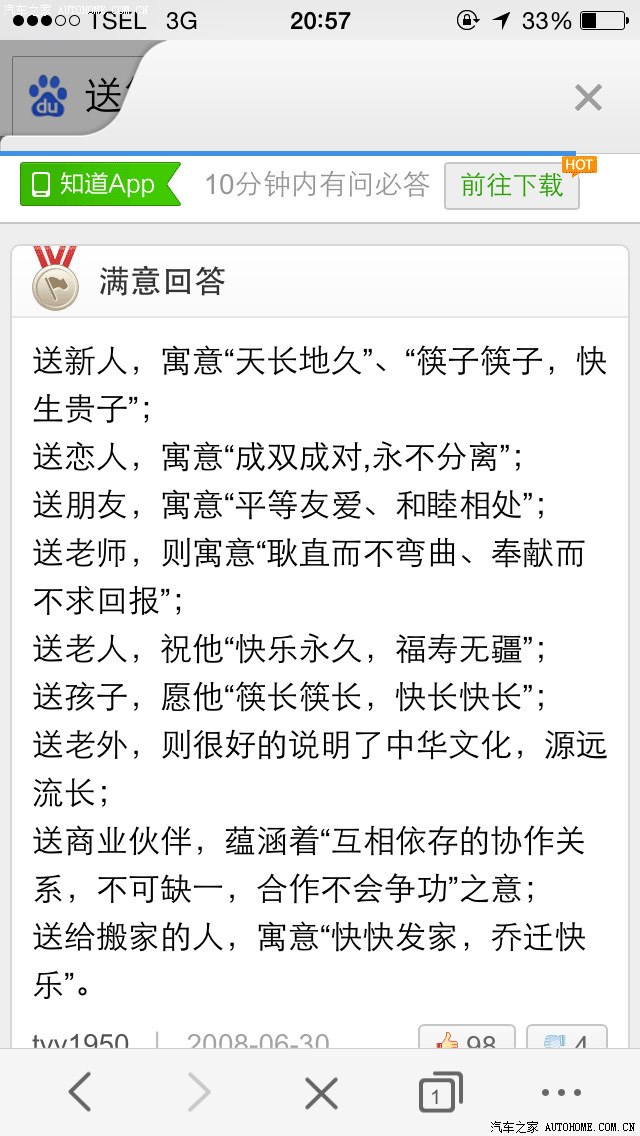Tap the 前往下载 download button
Screen dimensions: 640x1136
[x=511, y=185]
